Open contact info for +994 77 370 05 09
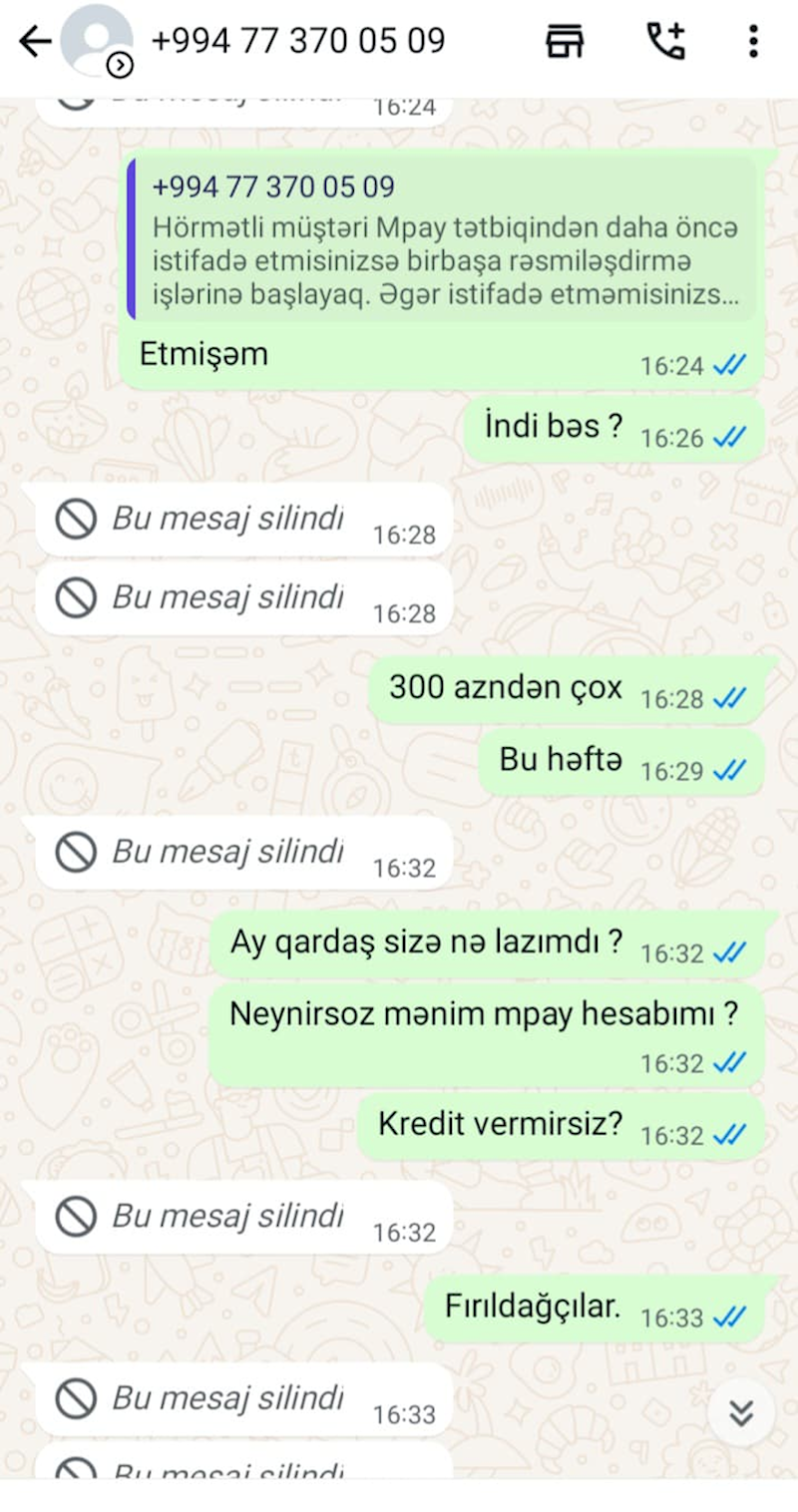Image resolution: width=798 pixels, height=1512 pixels. tap(297, 41)
